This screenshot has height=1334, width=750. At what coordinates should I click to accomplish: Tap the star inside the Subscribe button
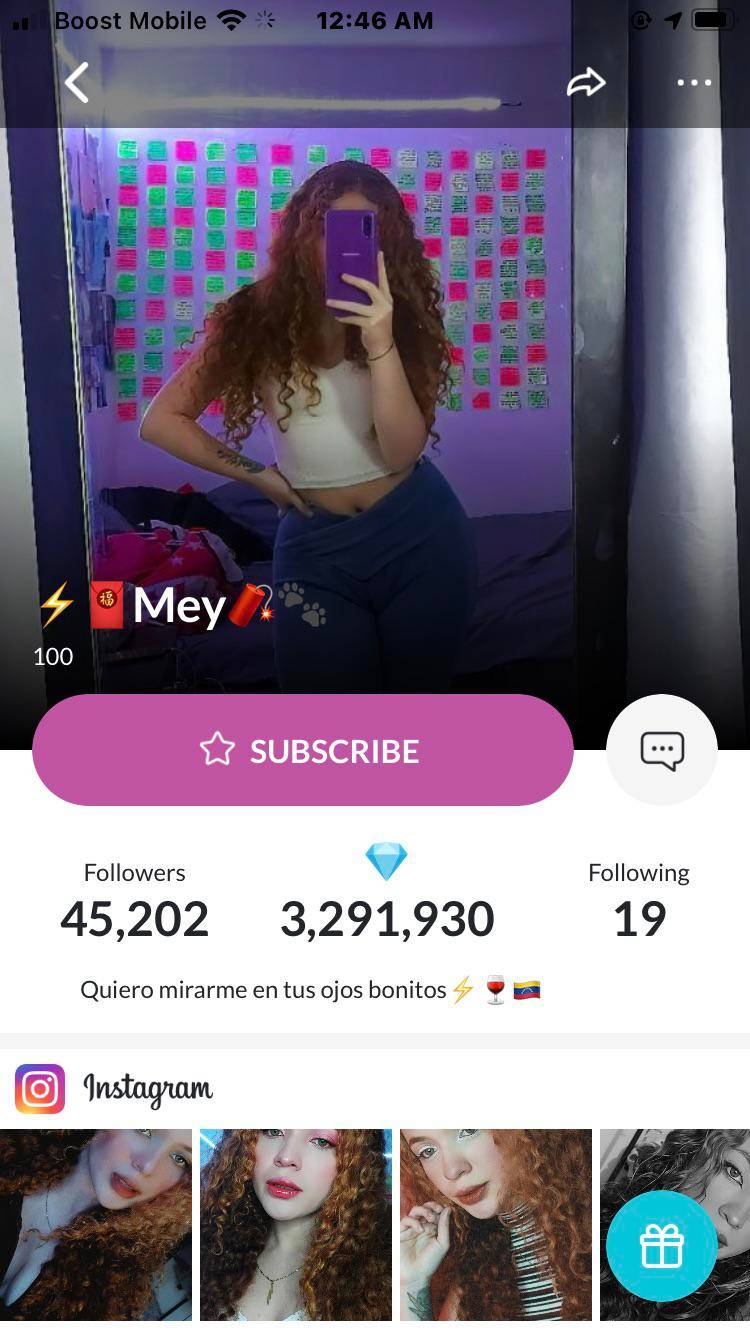tap(216, 751)
